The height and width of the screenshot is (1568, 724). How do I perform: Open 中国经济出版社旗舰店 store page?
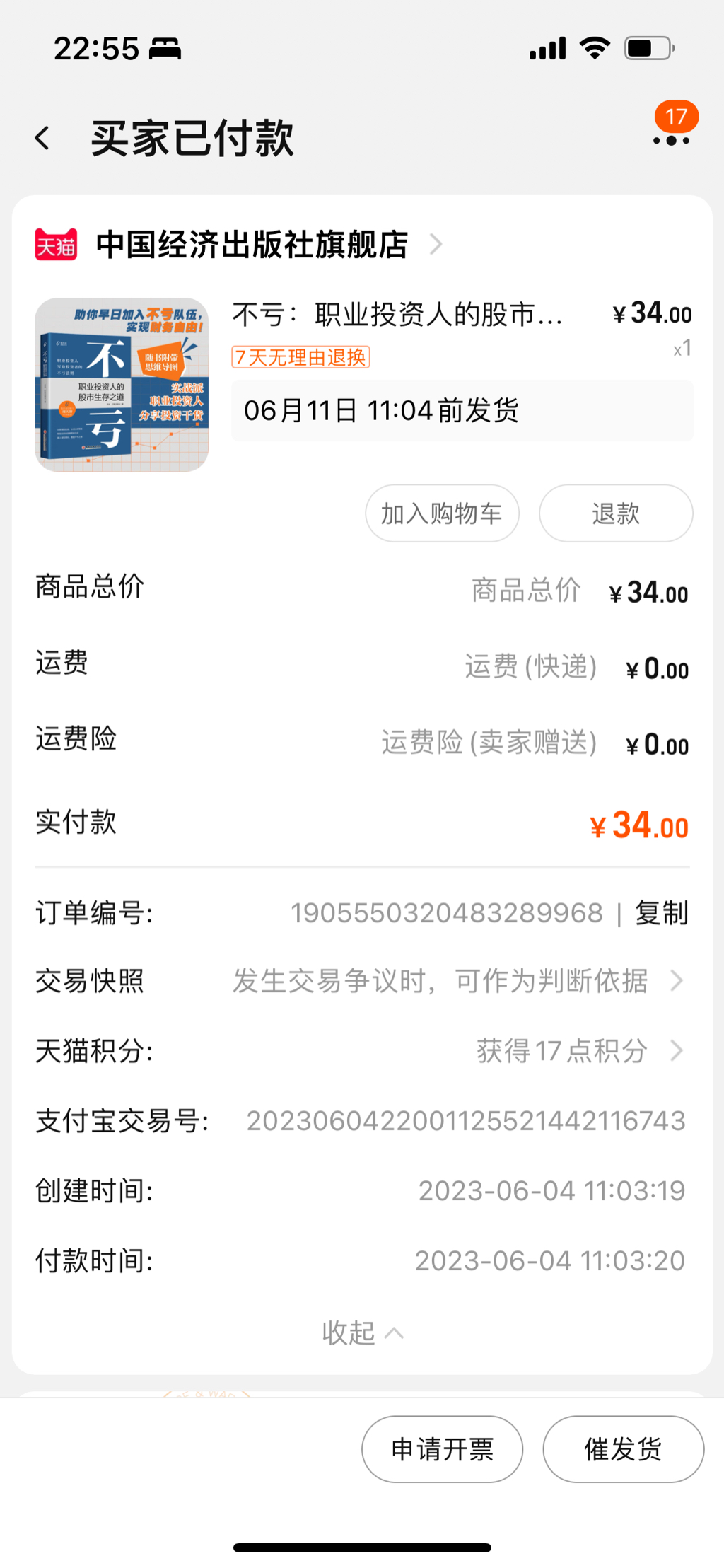252,245
